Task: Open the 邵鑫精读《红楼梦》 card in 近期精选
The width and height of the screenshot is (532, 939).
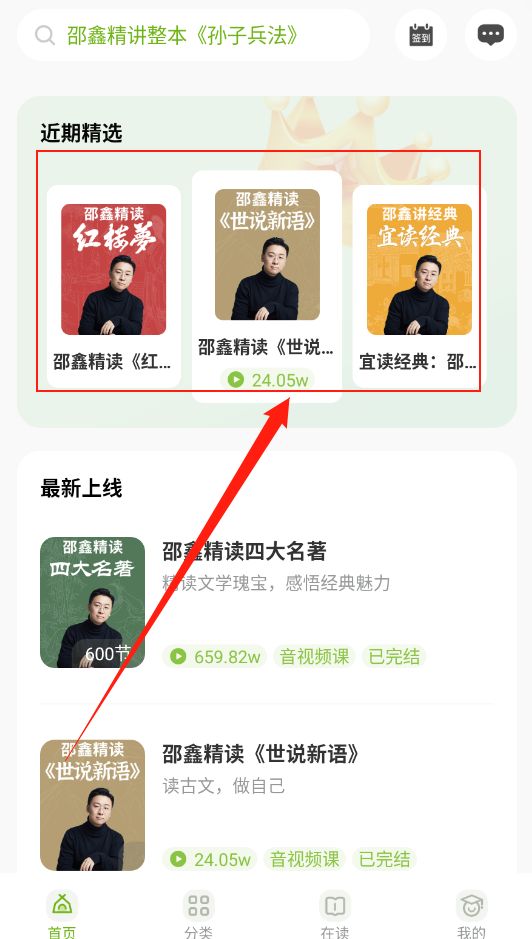Action: 114,286
